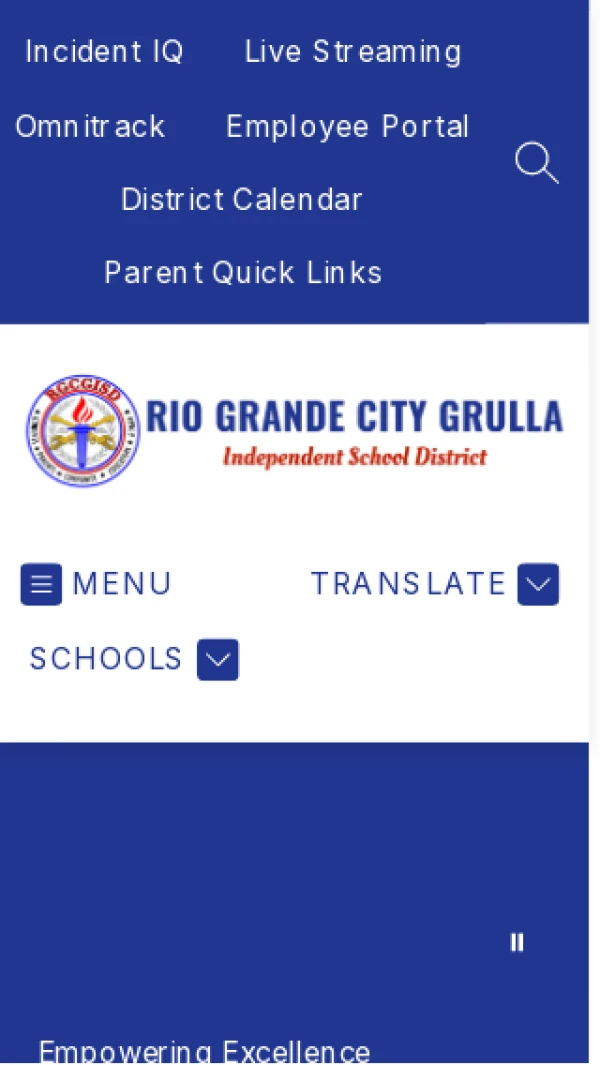600x1065 pixels.
Task: Open the Live Streaming link
Action: point(353,51)
